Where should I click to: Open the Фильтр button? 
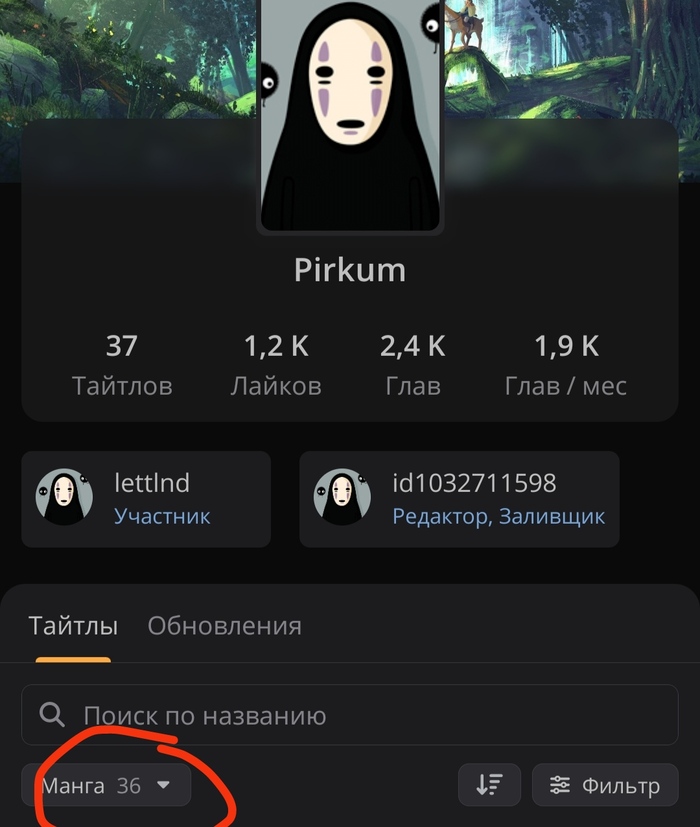[605, 786]
